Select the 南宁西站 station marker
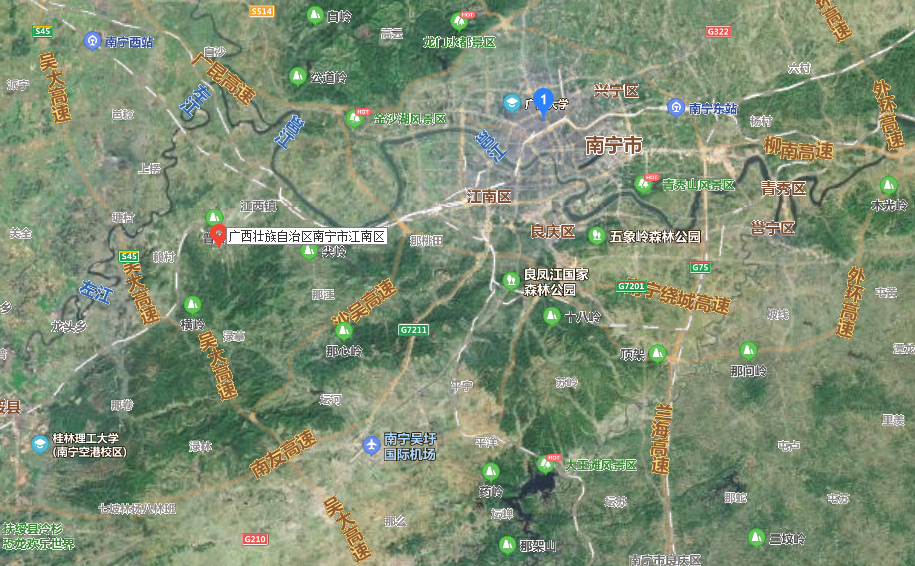 point(93,41)
